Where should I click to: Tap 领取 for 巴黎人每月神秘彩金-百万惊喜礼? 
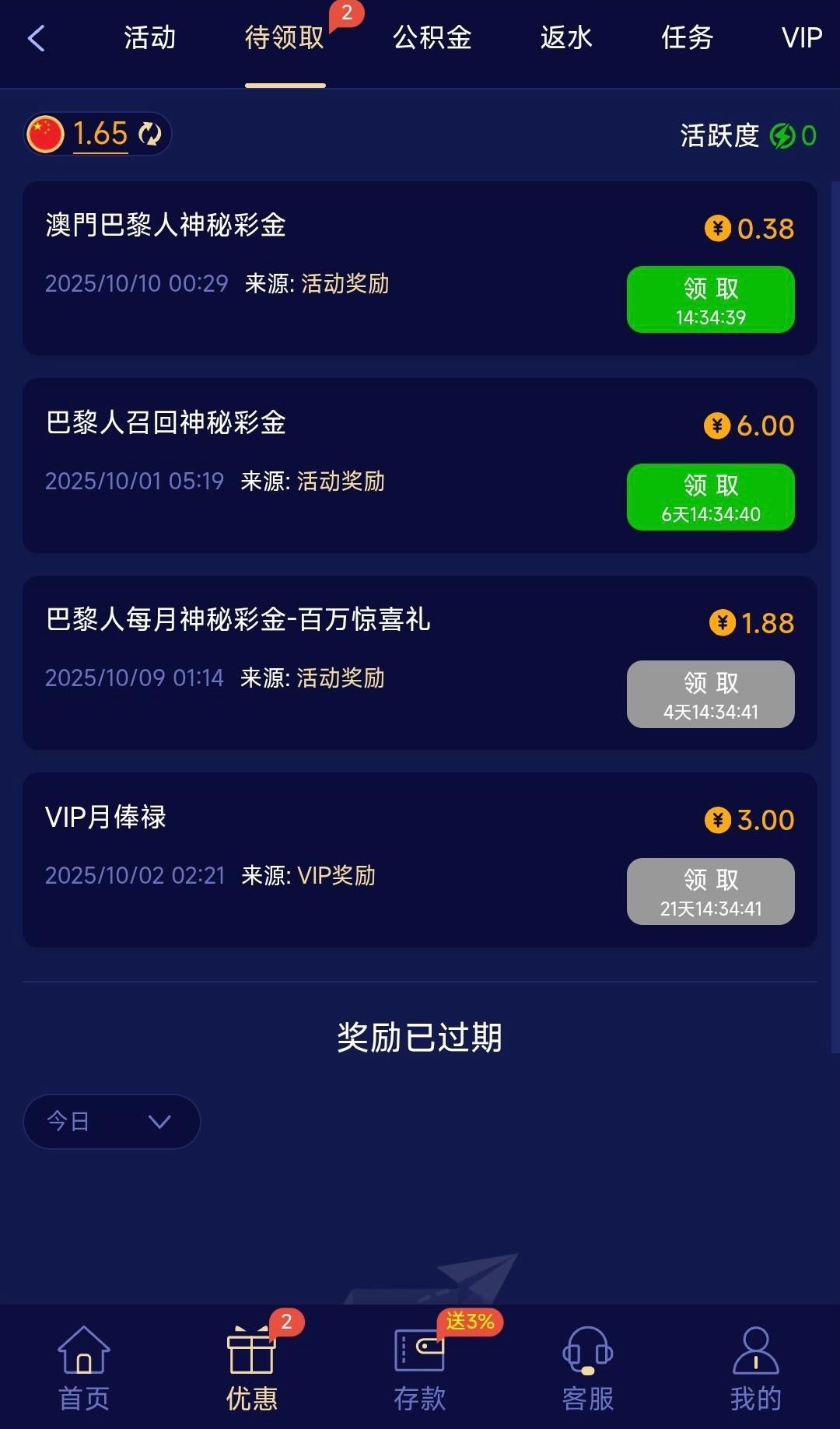click(x=710, y=694)
